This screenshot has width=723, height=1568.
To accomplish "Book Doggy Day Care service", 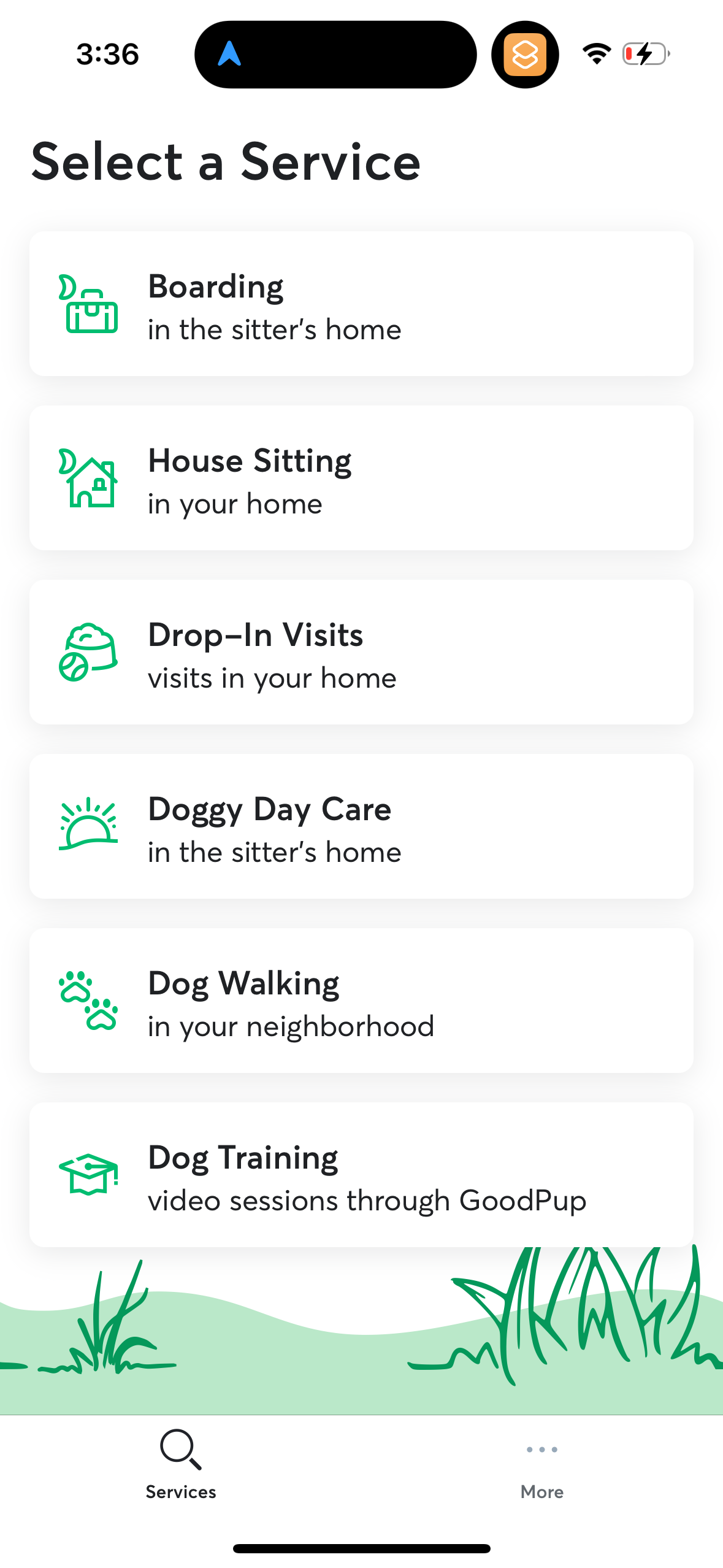I will [361, 827].
